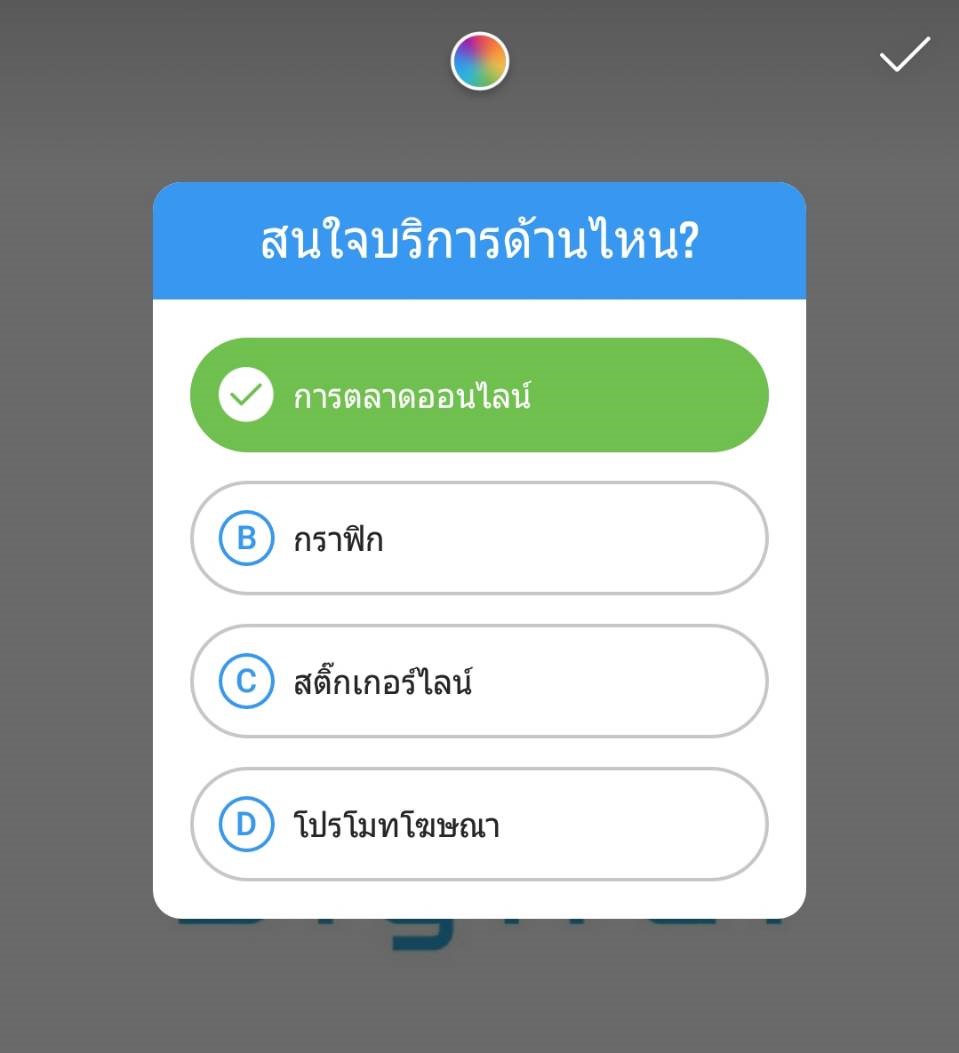Select option D โปรโมทโฆษณา
959x1053 pixels.
[x=479, y=825]
